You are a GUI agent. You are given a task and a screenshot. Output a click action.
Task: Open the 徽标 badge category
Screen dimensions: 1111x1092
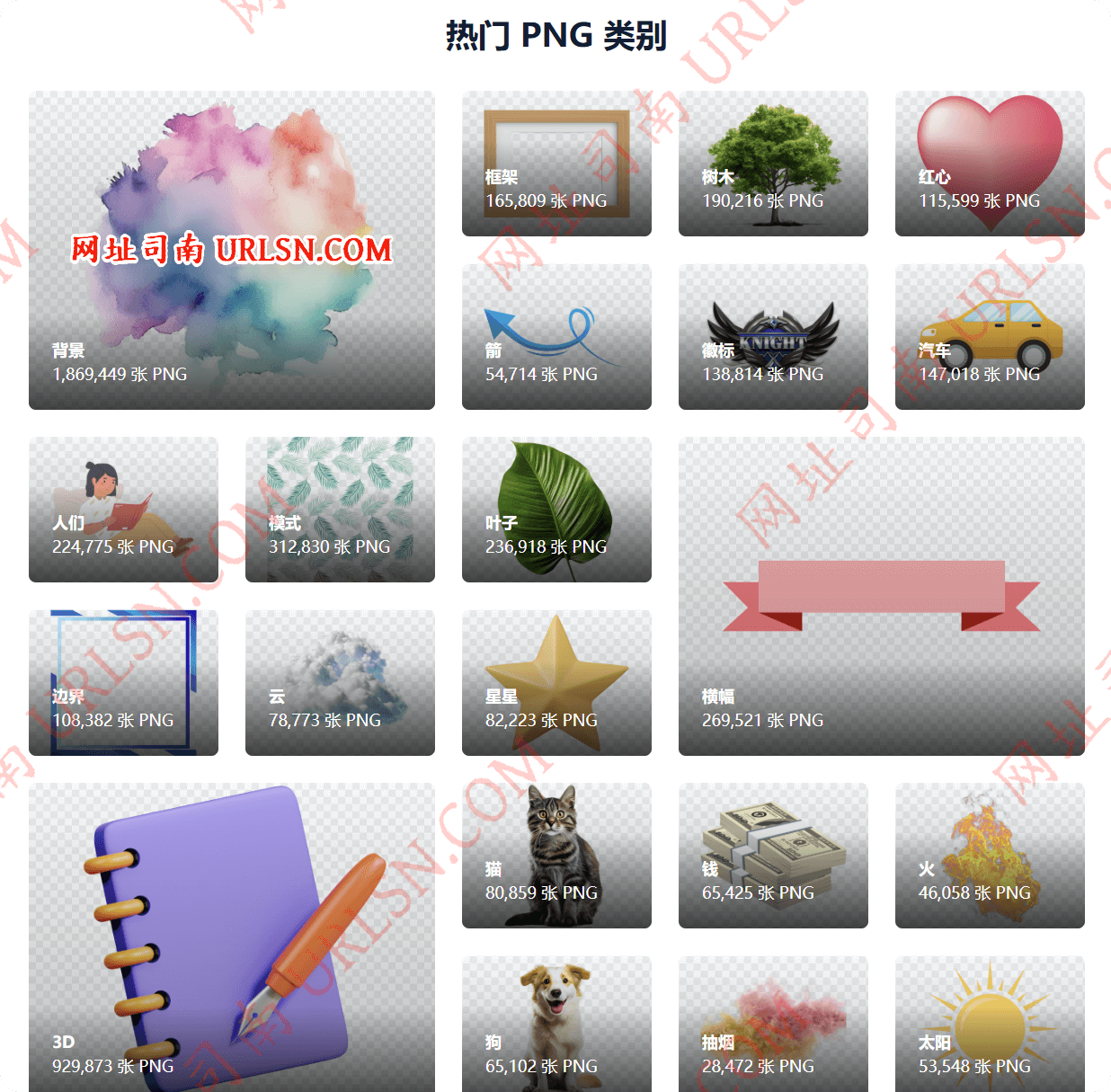tap(773, 336)
